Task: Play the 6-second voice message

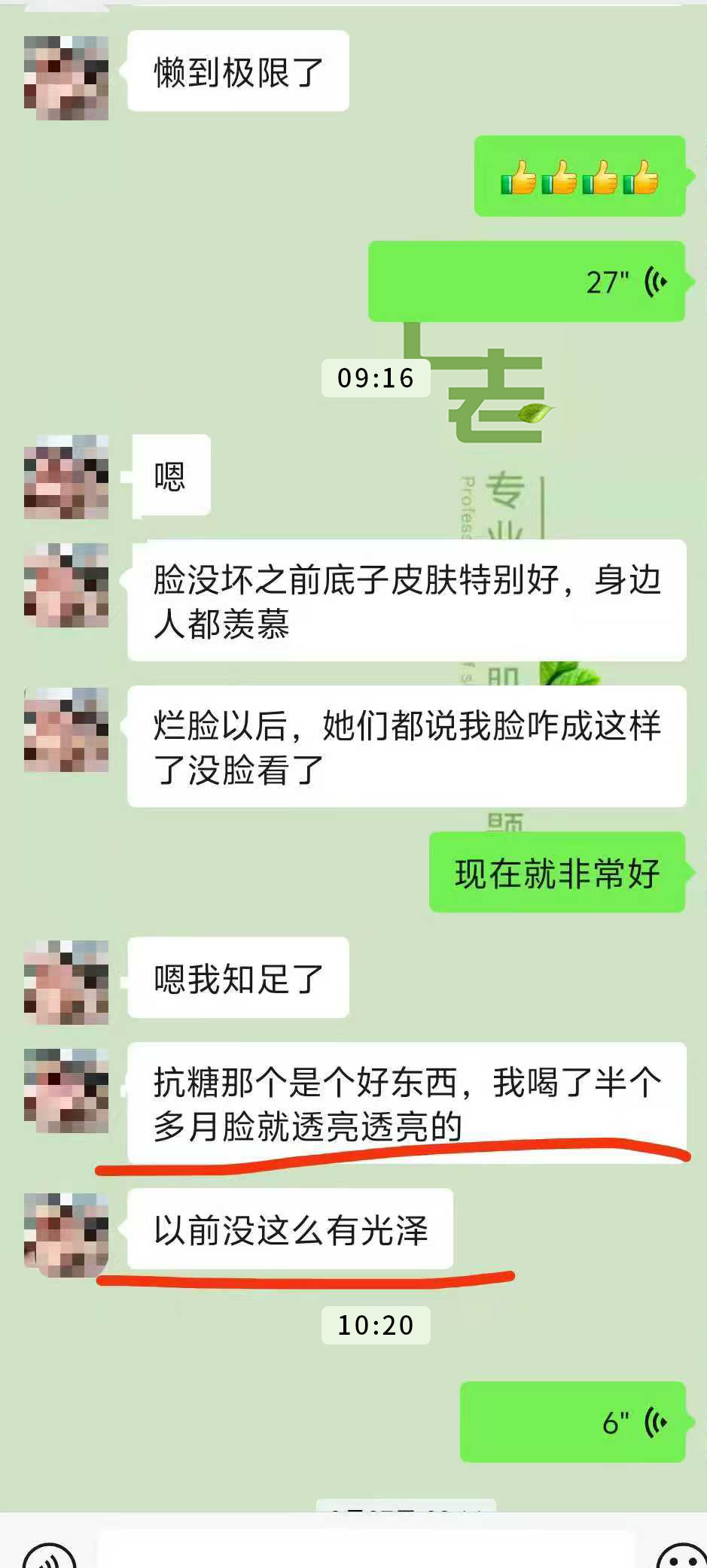Action: [x=572, y=1421]
